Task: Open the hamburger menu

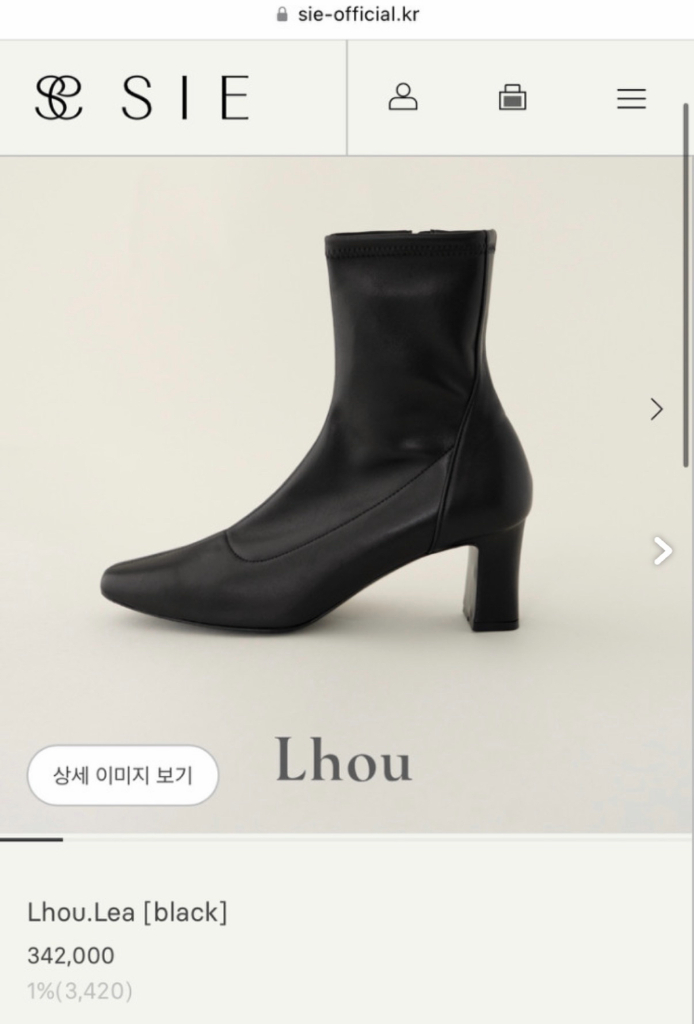Action: 631,98
